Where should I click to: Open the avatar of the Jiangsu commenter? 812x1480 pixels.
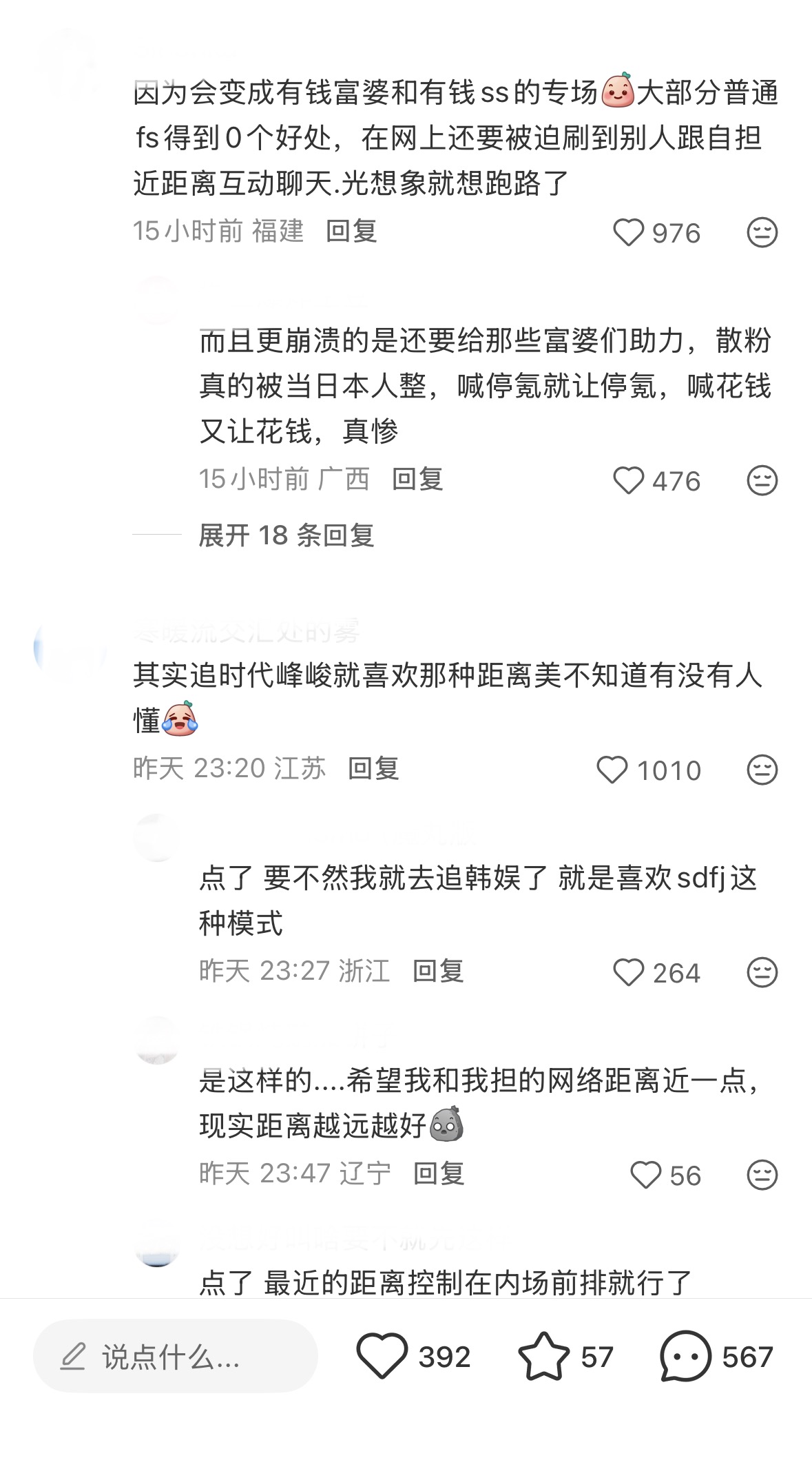tap(67, 650)
